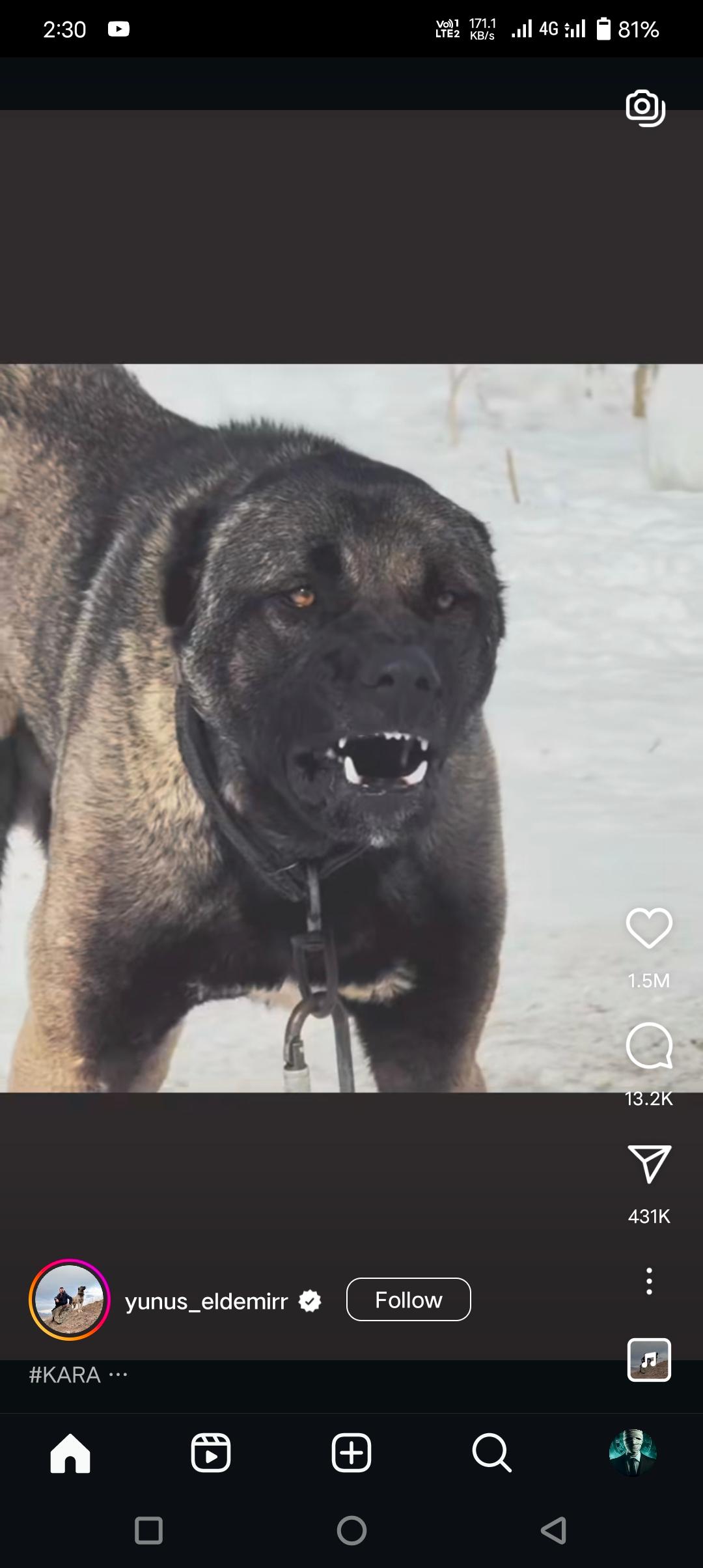
Task: Visit the yunus_eldemirr username link
Action: pyautogui.click(x=206, y=1301)
